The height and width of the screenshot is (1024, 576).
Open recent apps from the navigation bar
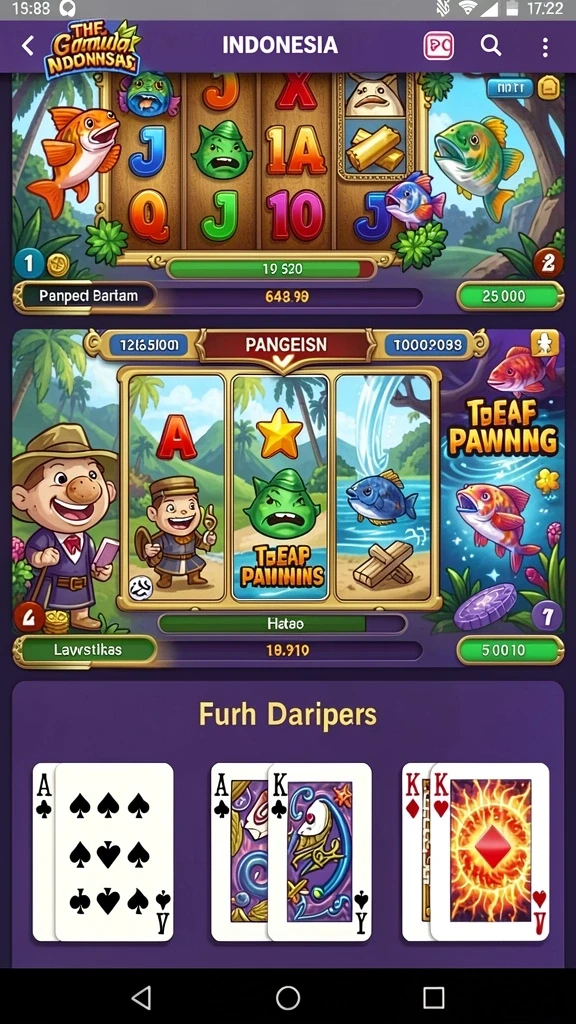pyautogui.click(x=434, y=997)
